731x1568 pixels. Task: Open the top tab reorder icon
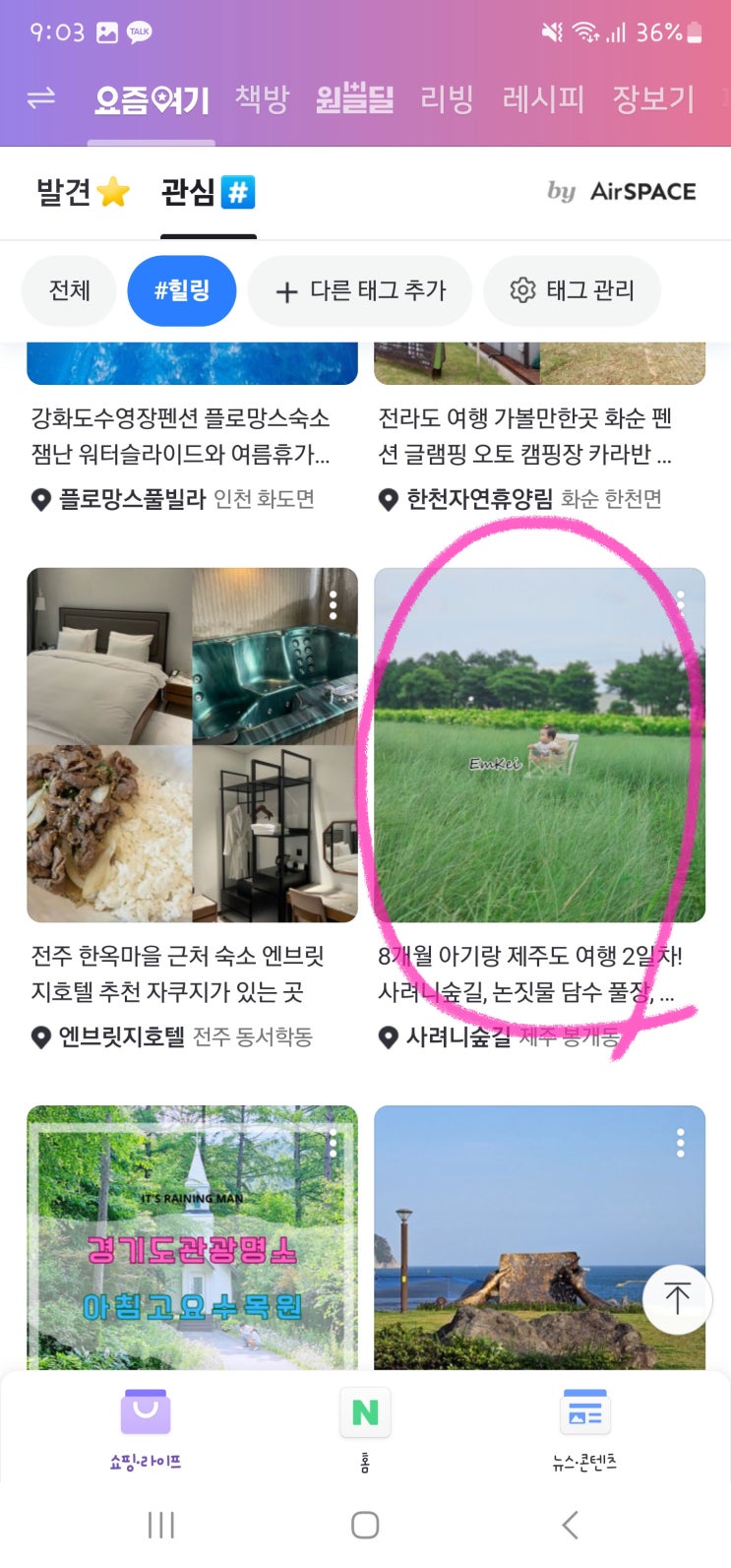click(x=41, y=98)
